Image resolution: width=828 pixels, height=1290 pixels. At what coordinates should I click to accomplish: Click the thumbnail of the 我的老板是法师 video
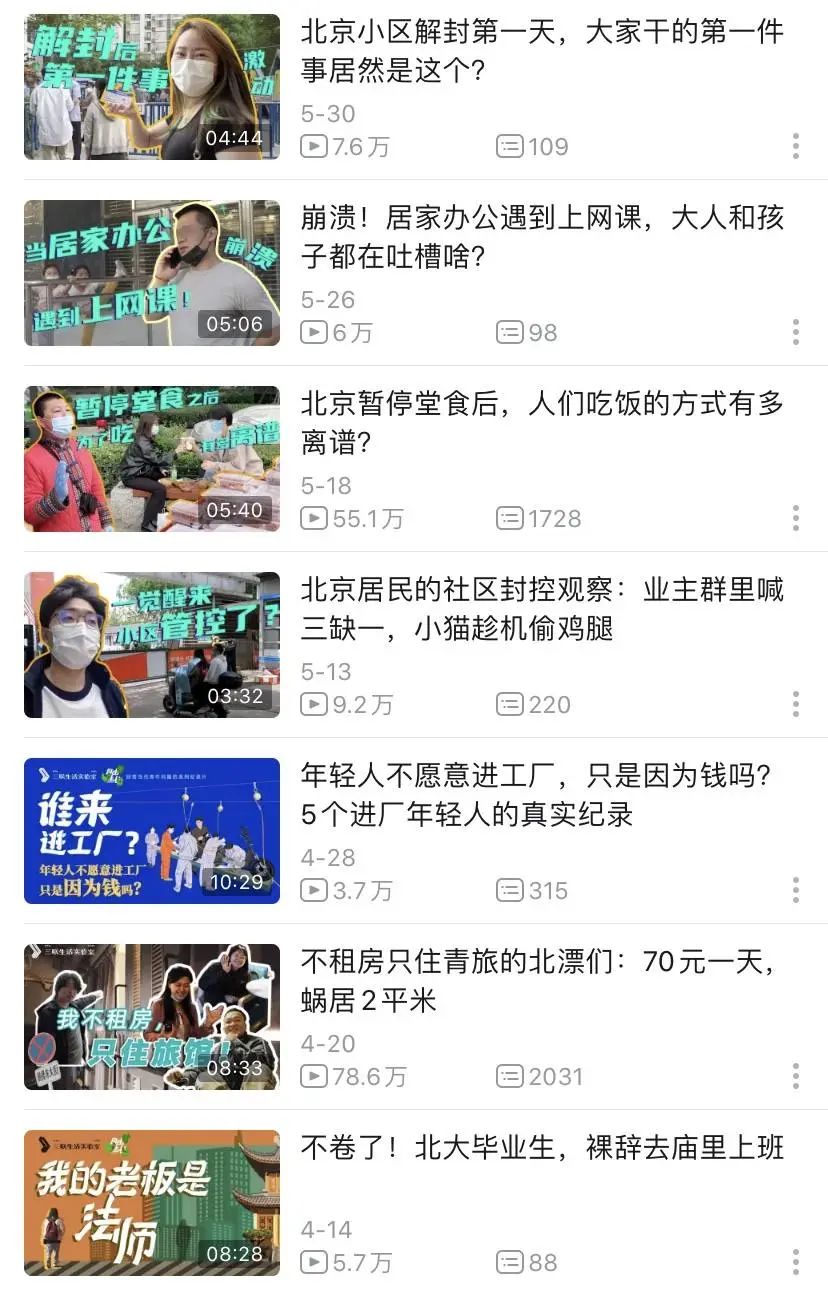tap(150, 1203)
